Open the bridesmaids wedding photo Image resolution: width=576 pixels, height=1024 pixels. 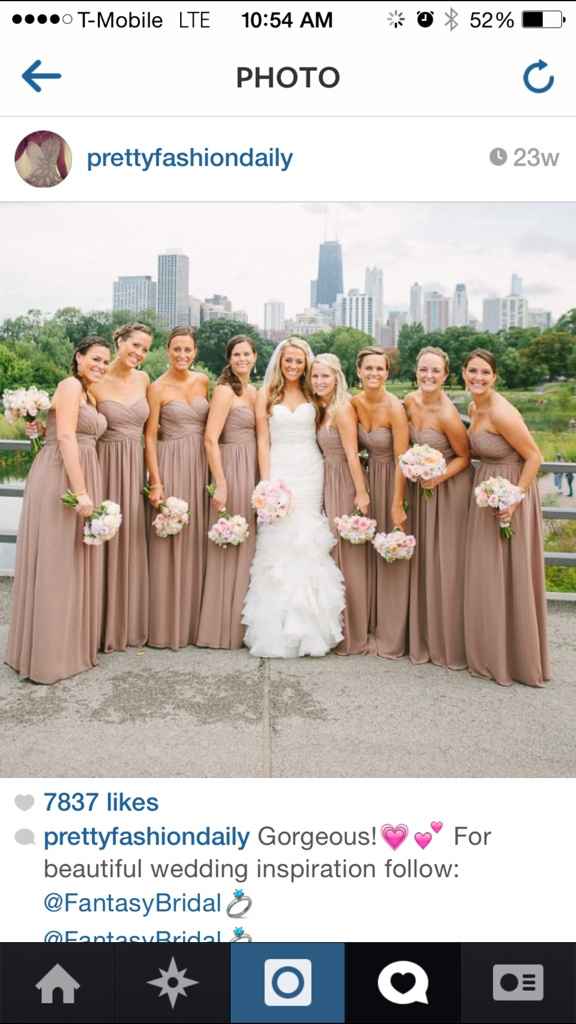[x=288, y=490]
